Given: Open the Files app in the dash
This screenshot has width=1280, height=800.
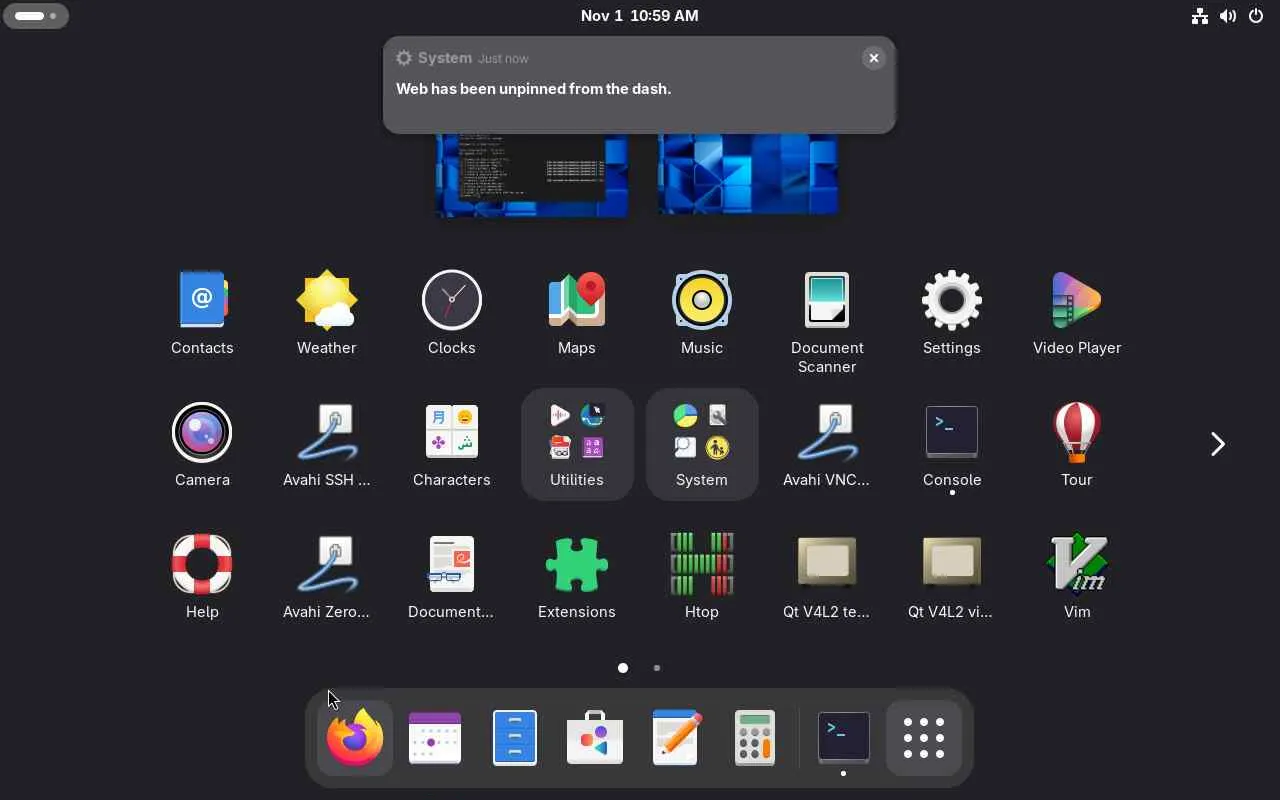Looking at the screenshot, I should 515,738.
